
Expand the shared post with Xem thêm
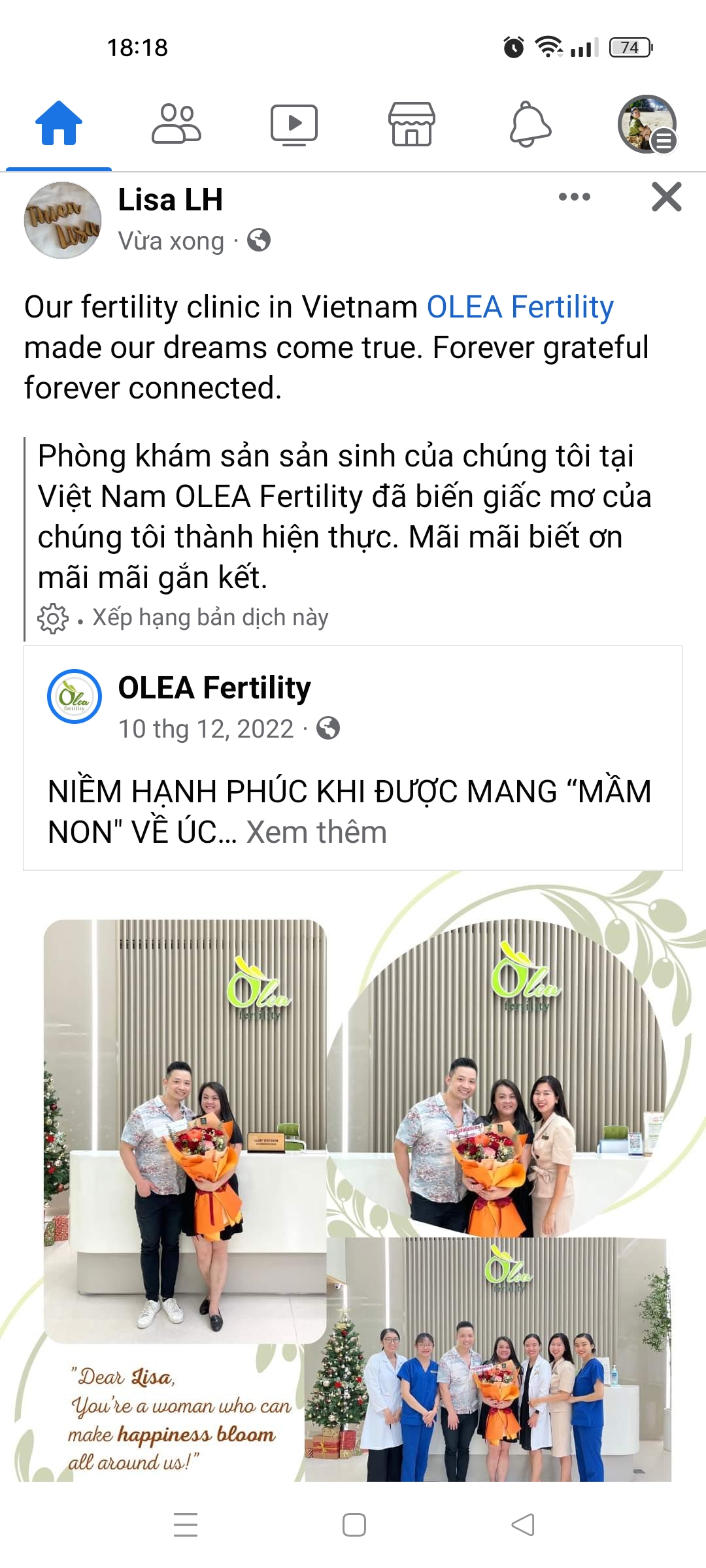coord(316,832)
